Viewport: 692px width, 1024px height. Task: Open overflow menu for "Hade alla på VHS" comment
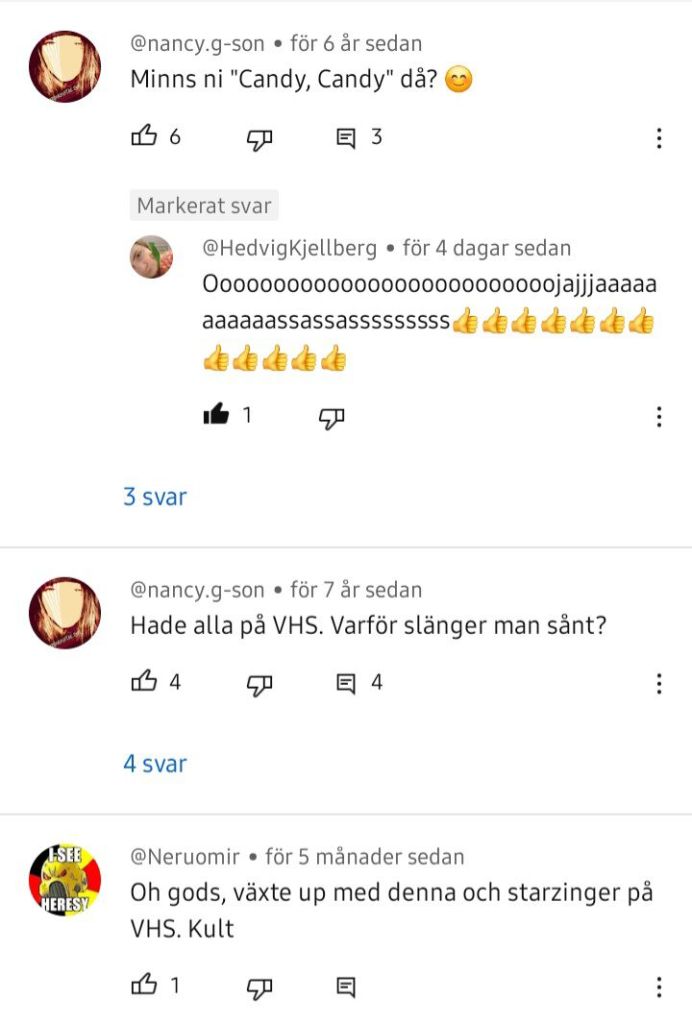[x=659, y=684]
